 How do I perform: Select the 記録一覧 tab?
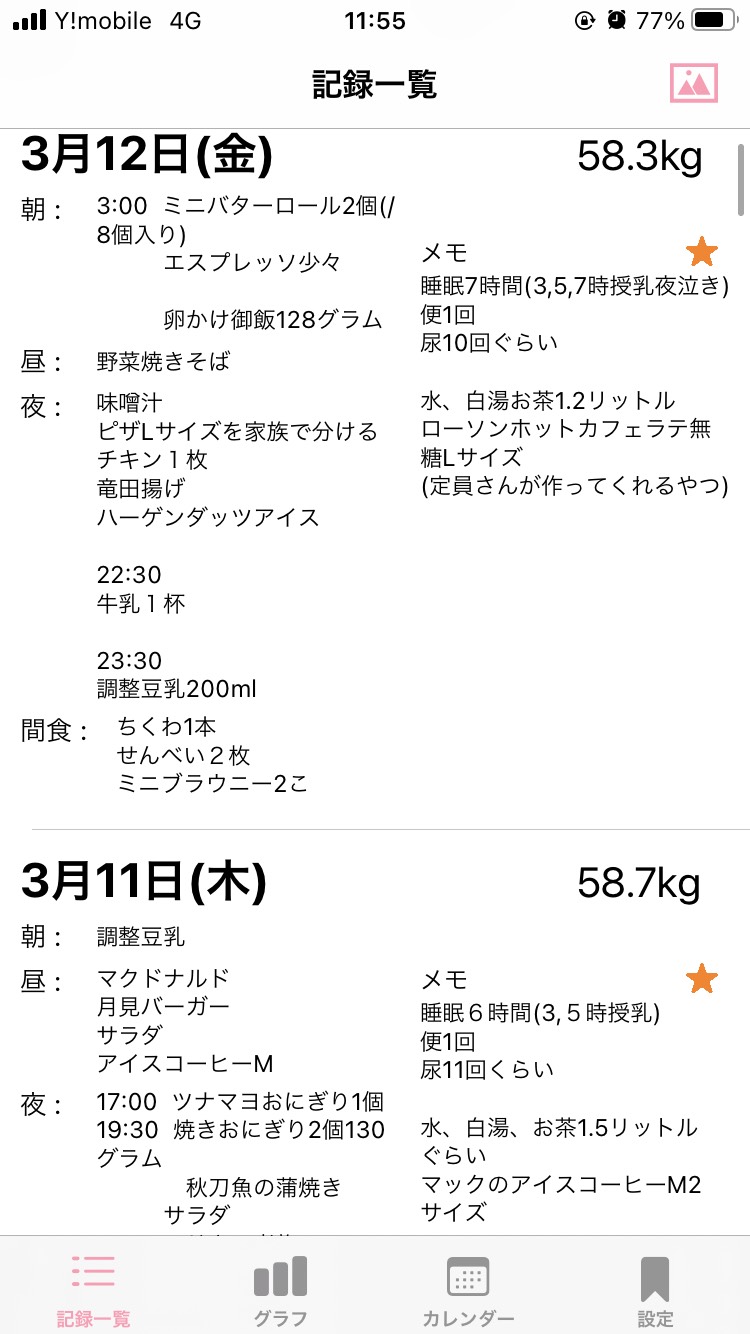(x=93, y=1289)
